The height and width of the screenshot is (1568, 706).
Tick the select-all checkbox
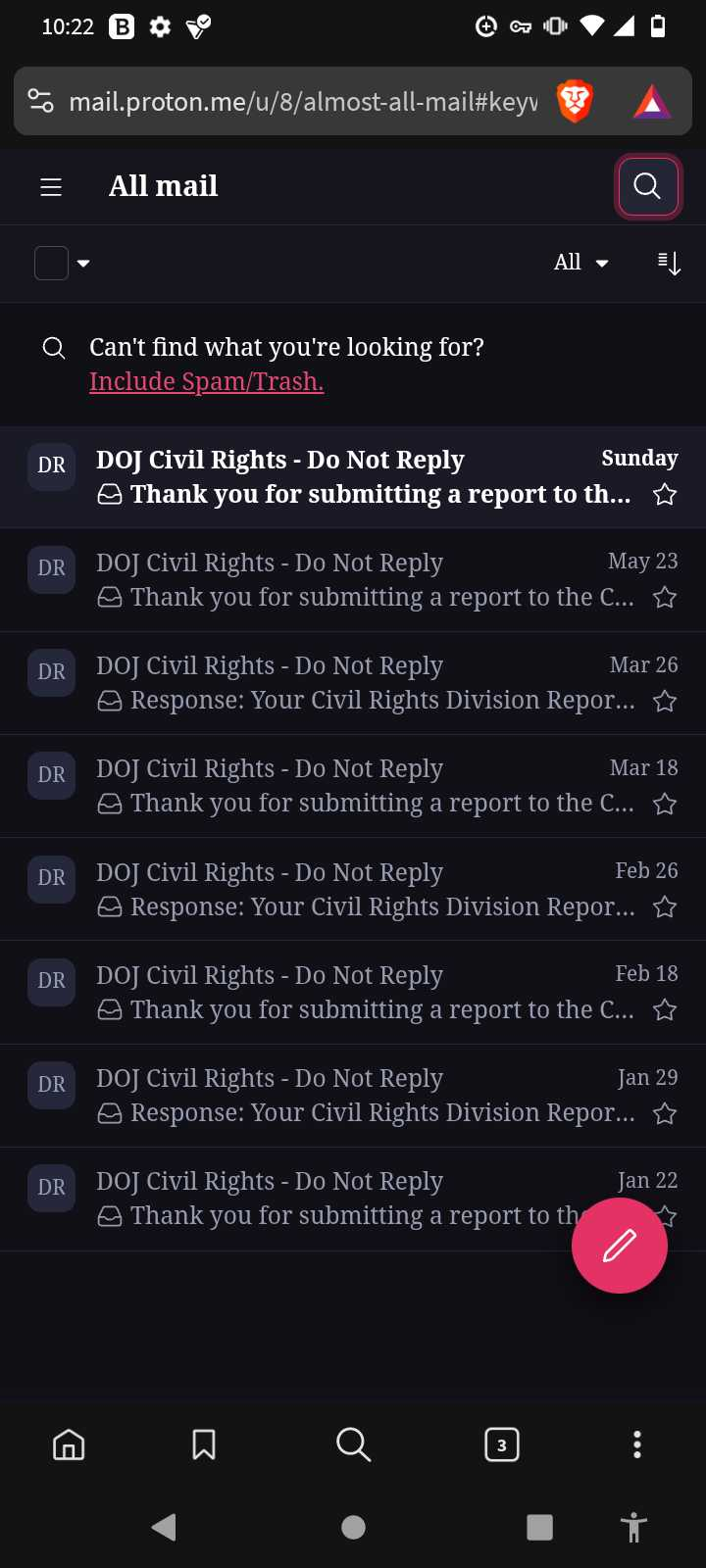click(51, 263)
